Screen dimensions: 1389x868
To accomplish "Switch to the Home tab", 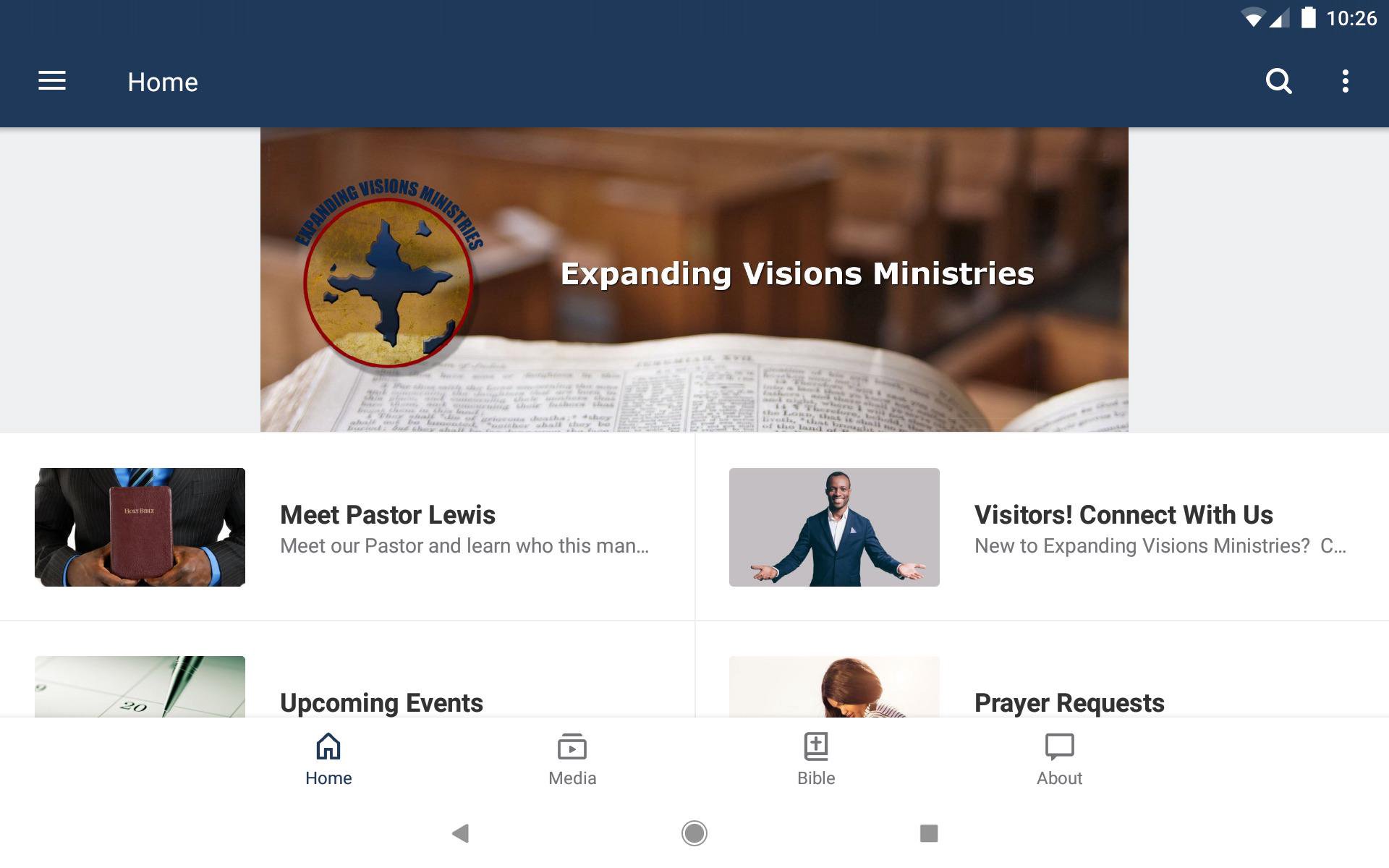I will (x=328, y=759).
